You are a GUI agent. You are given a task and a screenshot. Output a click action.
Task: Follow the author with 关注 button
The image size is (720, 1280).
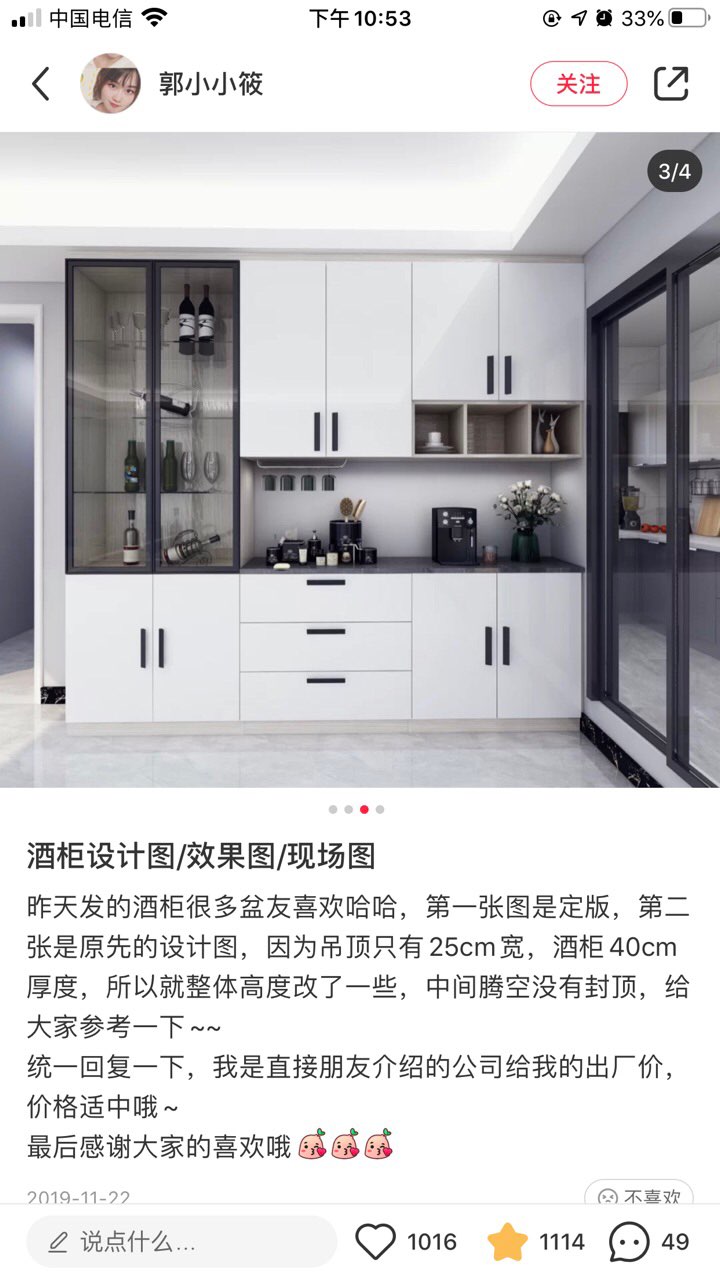tap(578, 84)
